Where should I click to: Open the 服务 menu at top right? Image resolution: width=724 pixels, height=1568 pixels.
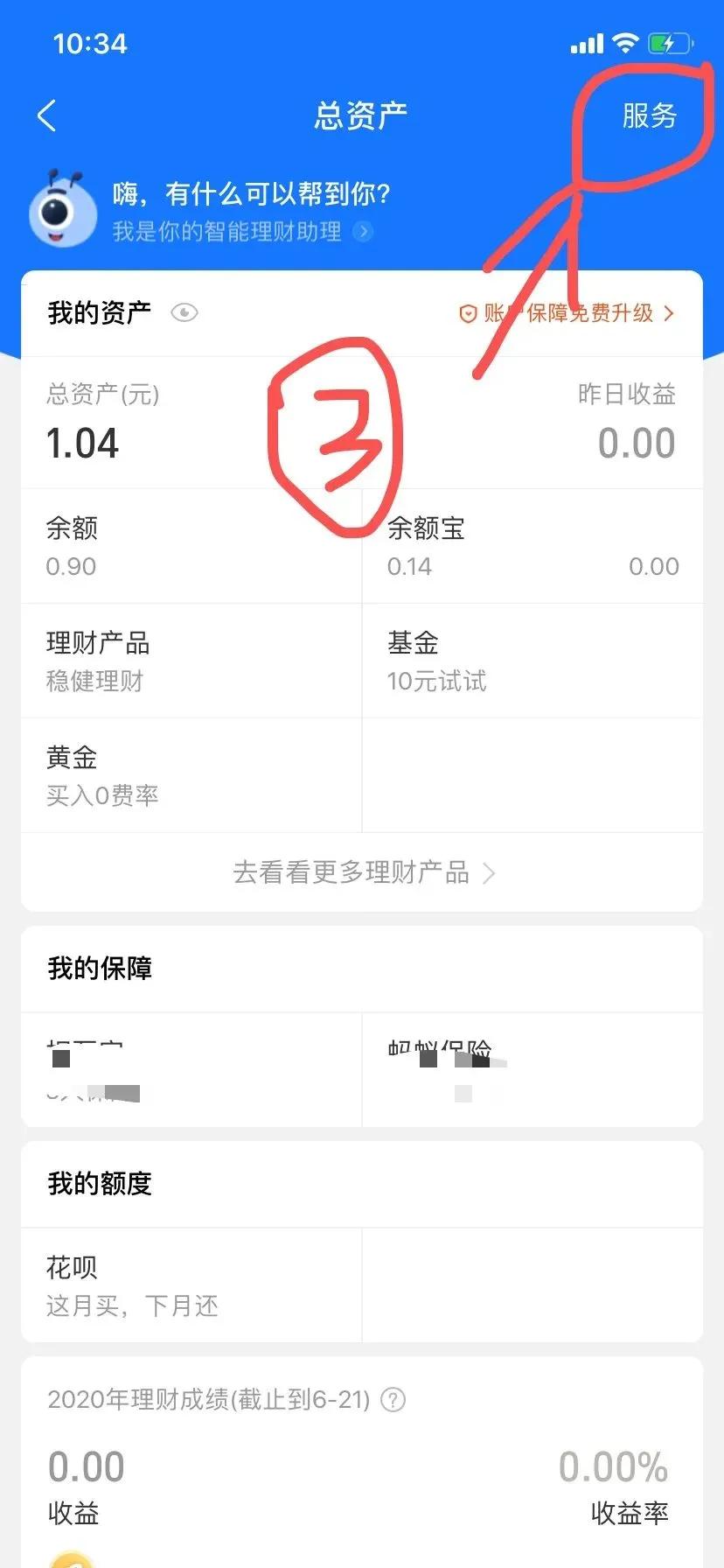pos(650,115)
